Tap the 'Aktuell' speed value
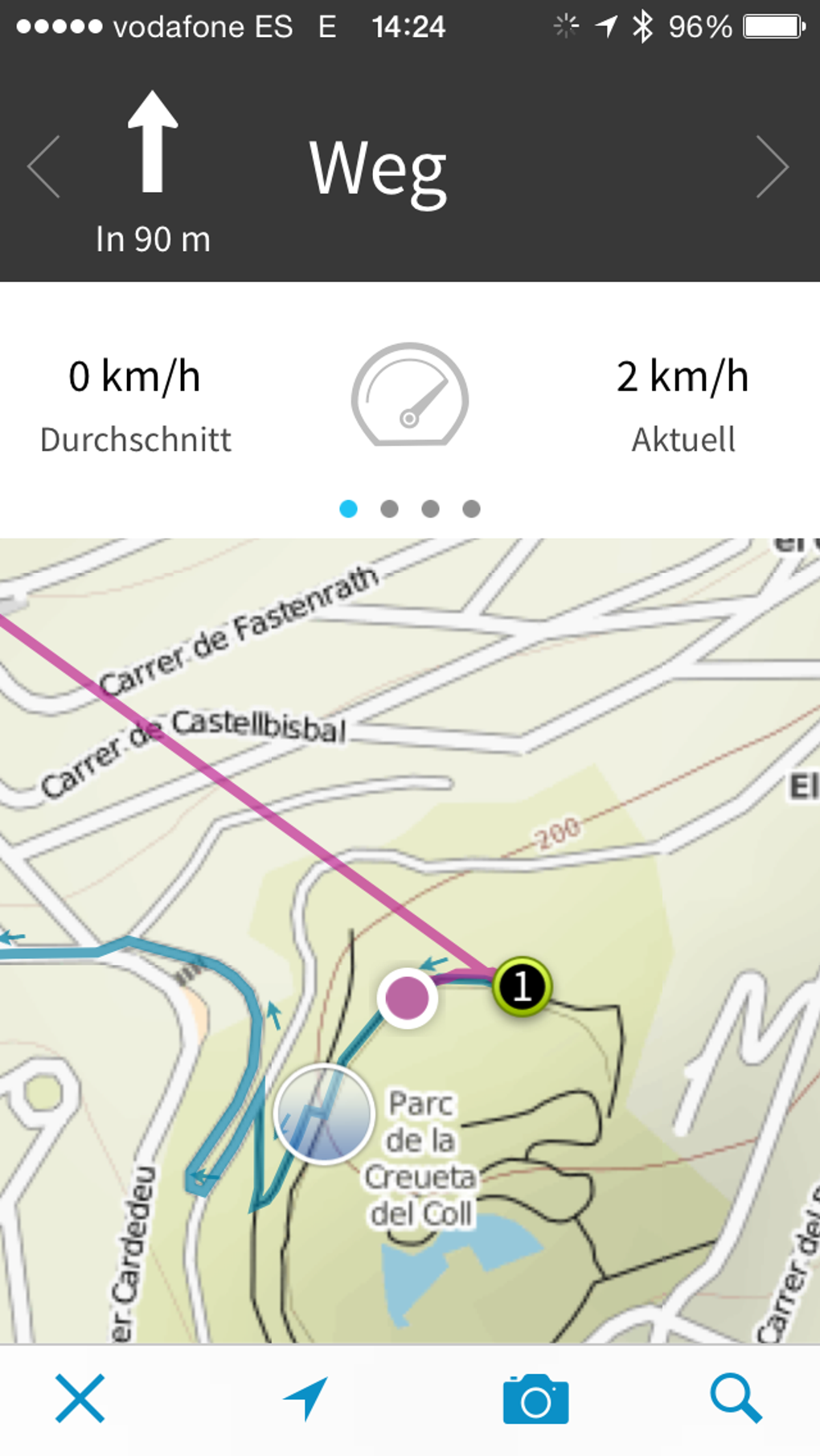 pos(683,375)
